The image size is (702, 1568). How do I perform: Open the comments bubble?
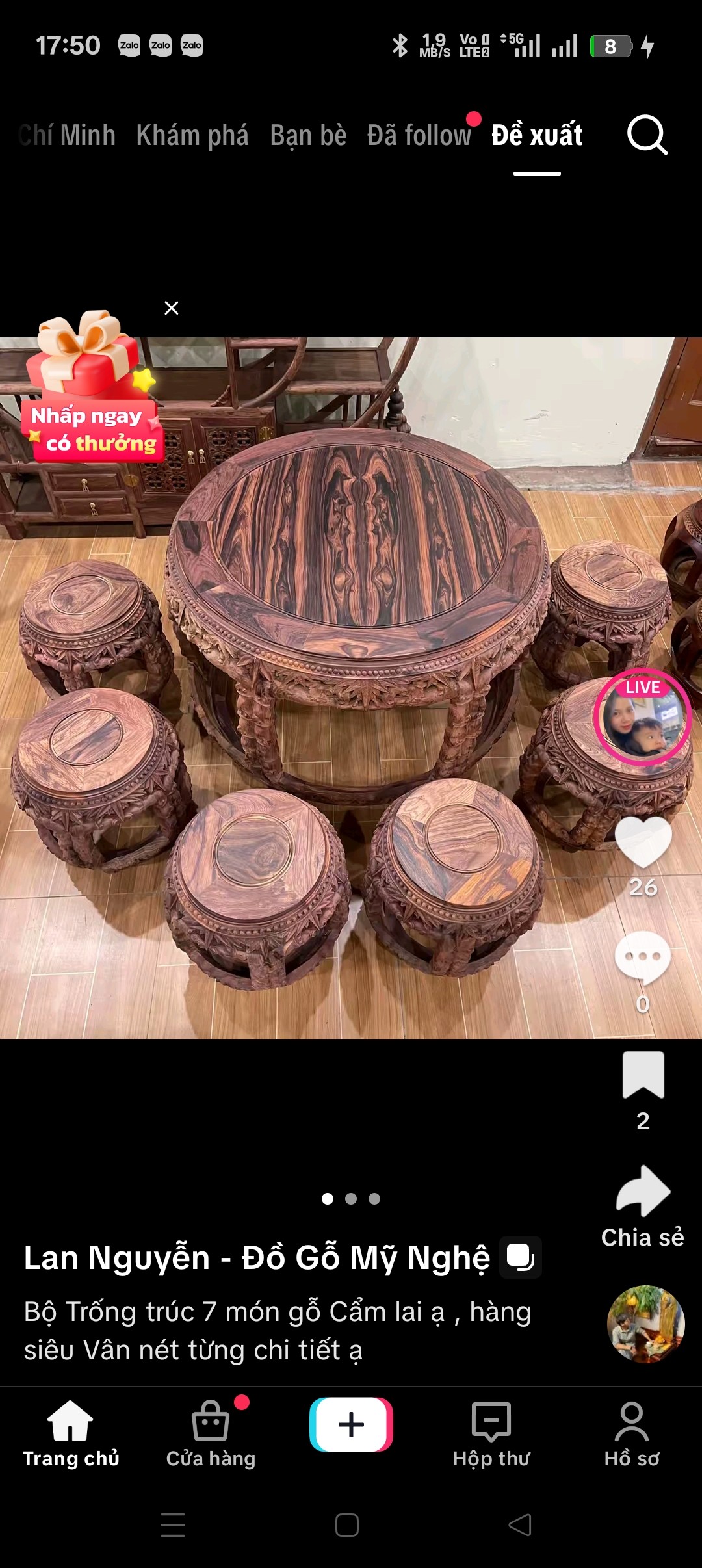643,957
